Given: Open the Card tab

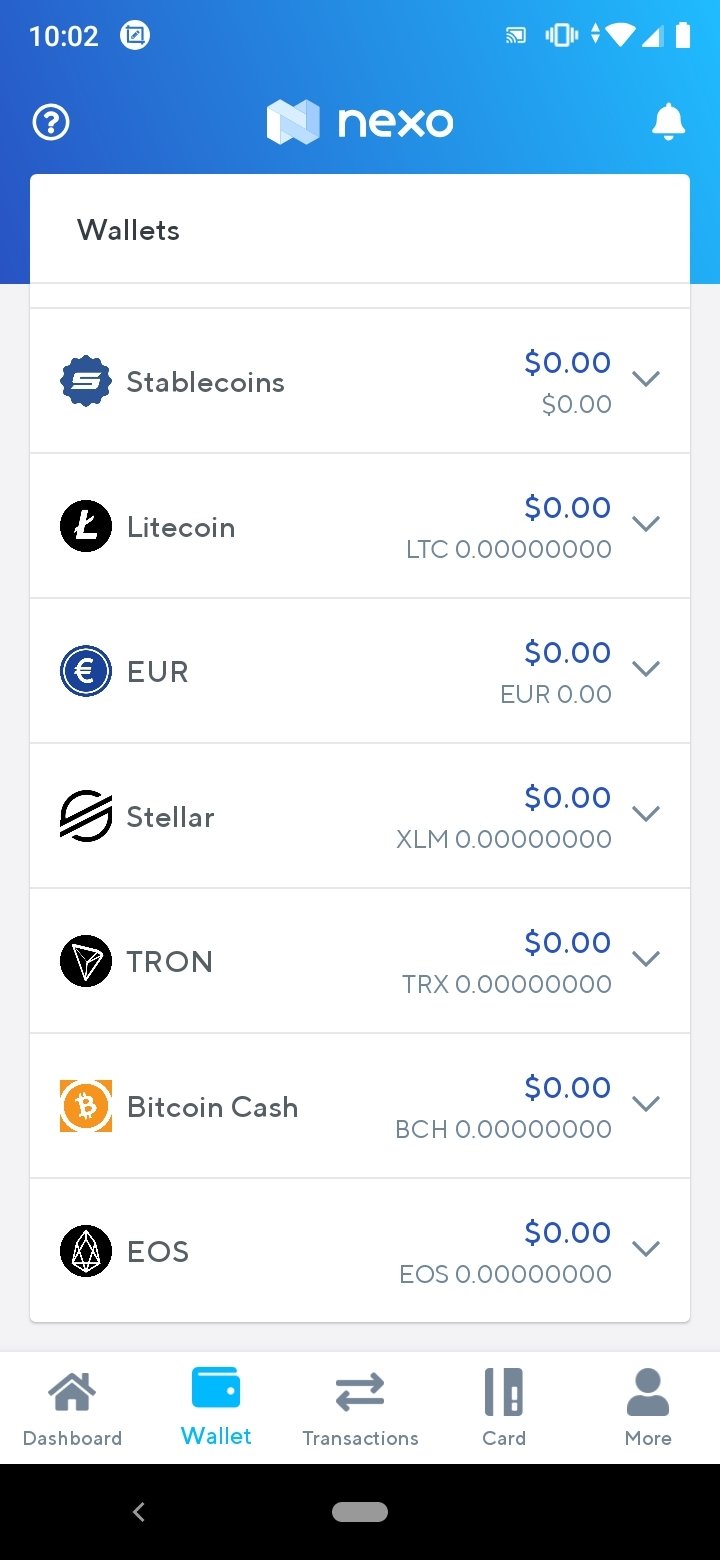Looking at the screenshot, I should [x=504, y=1408].
